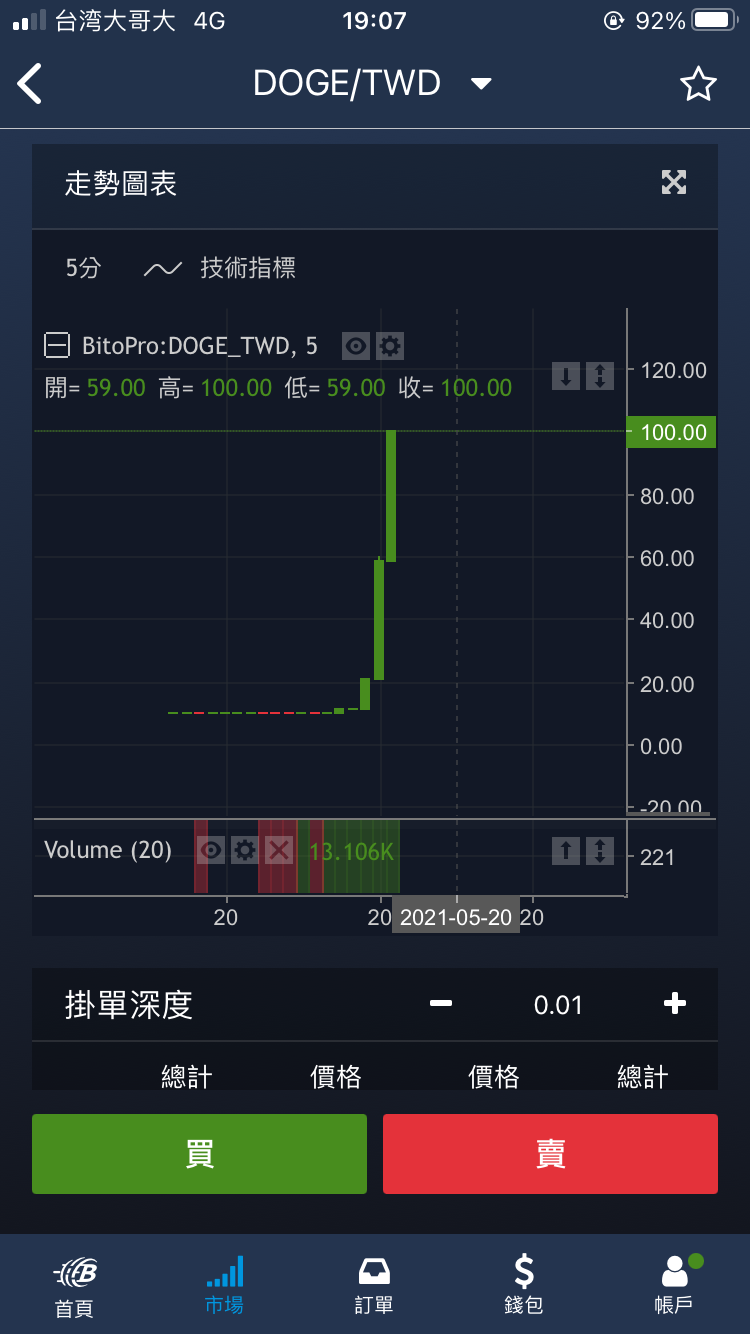Go back using the top-left arrow
750x1334 pixels.
30,84
